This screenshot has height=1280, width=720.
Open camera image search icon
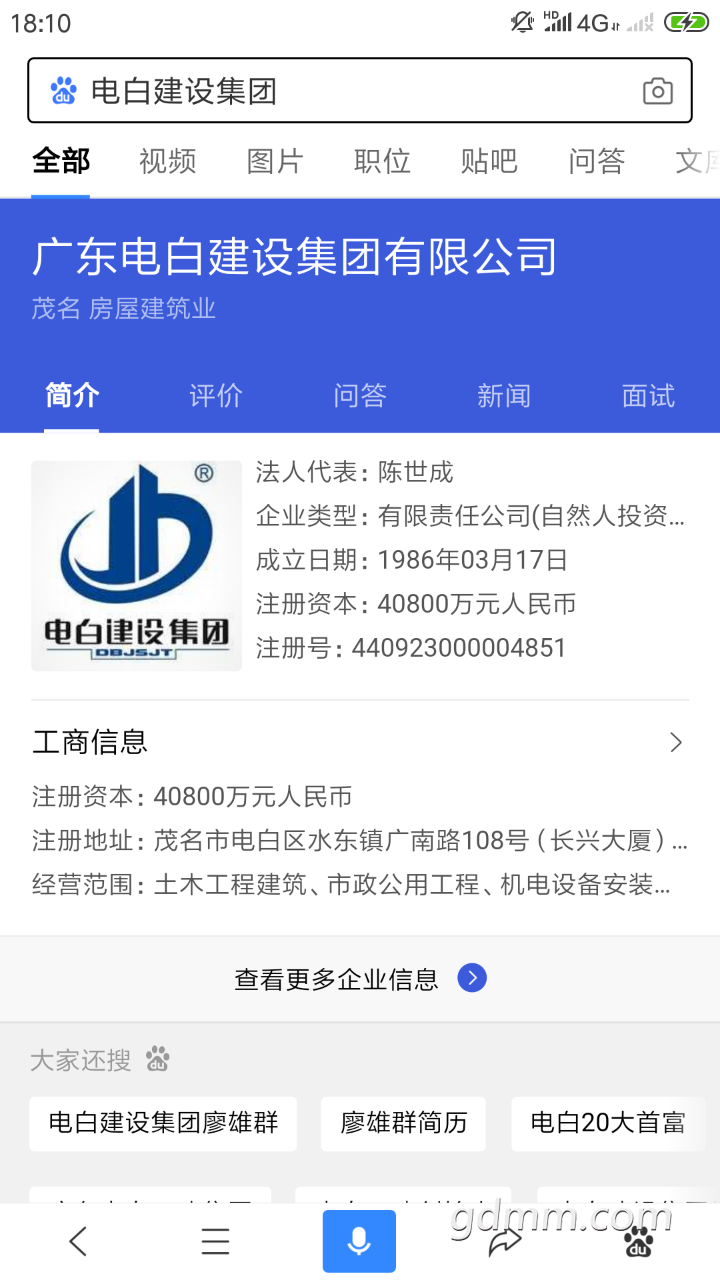[x=657, y=92]
